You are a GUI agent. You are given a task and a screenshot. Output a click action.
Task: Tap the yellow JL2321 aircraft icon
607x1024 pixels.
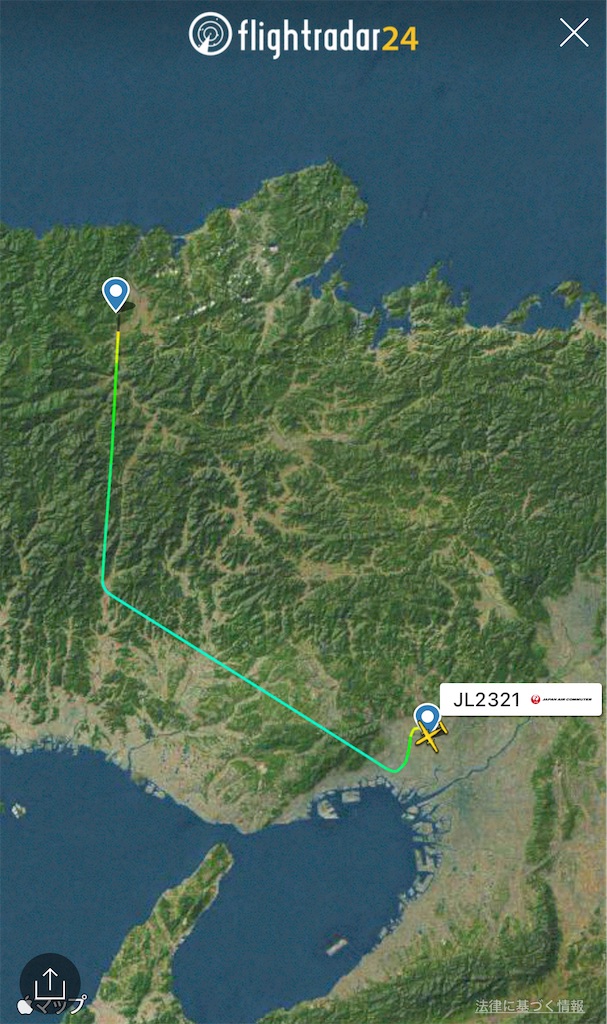pyautogui.click(x=430, y=738)
